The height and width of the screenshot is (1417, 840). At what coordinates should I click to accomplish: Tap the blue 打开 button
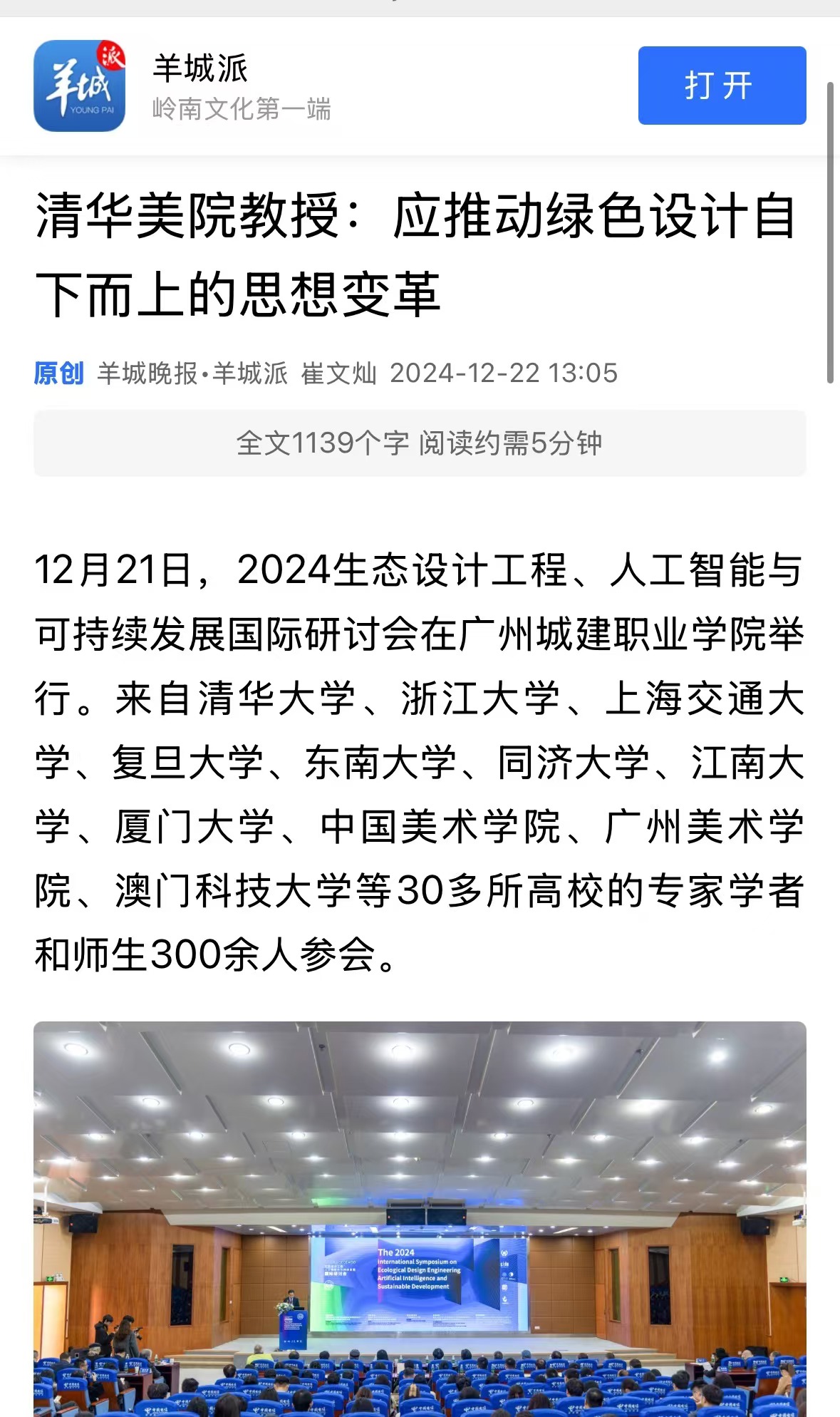point(721,86)
